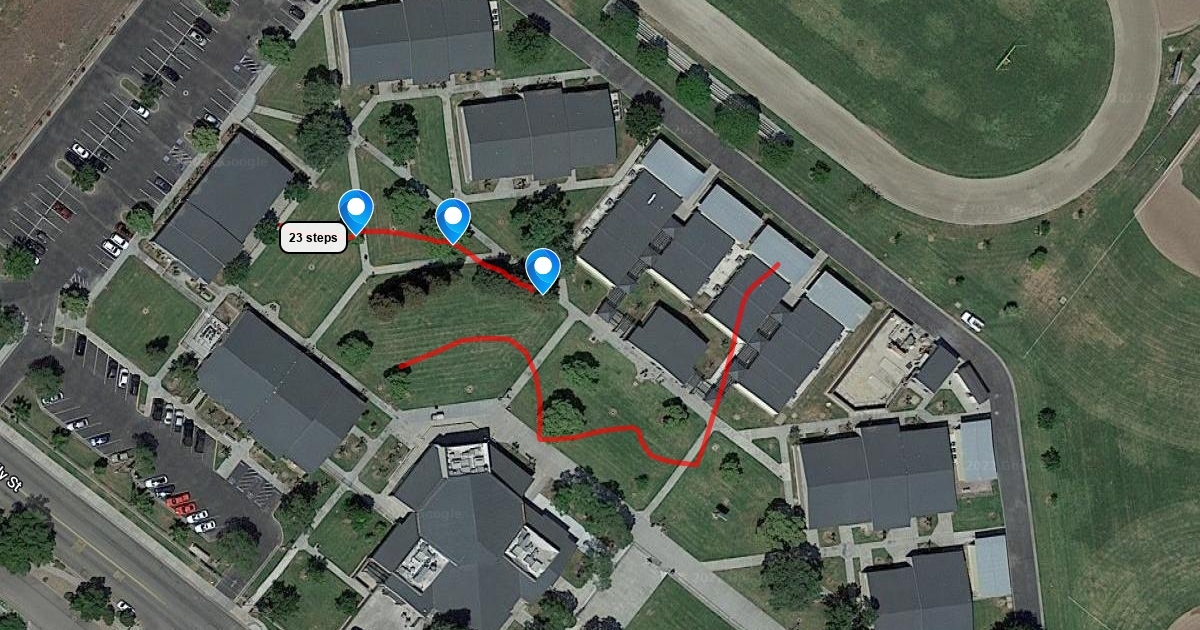1200x630 pixels.
Task: Tap the map pin beside the 23 steps label
Action: (x=356, y=210)
